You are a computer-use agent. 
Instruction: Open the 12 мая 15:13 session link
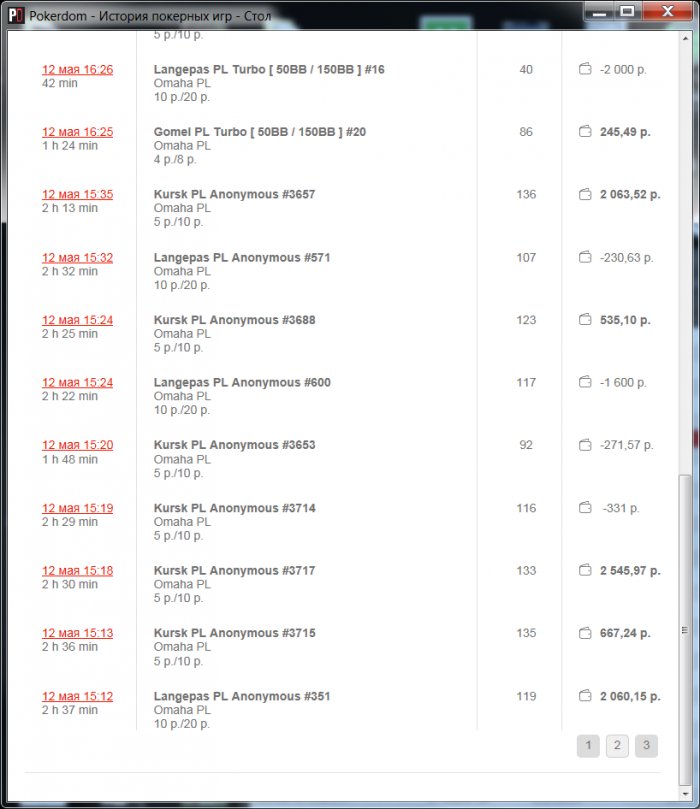77,633
